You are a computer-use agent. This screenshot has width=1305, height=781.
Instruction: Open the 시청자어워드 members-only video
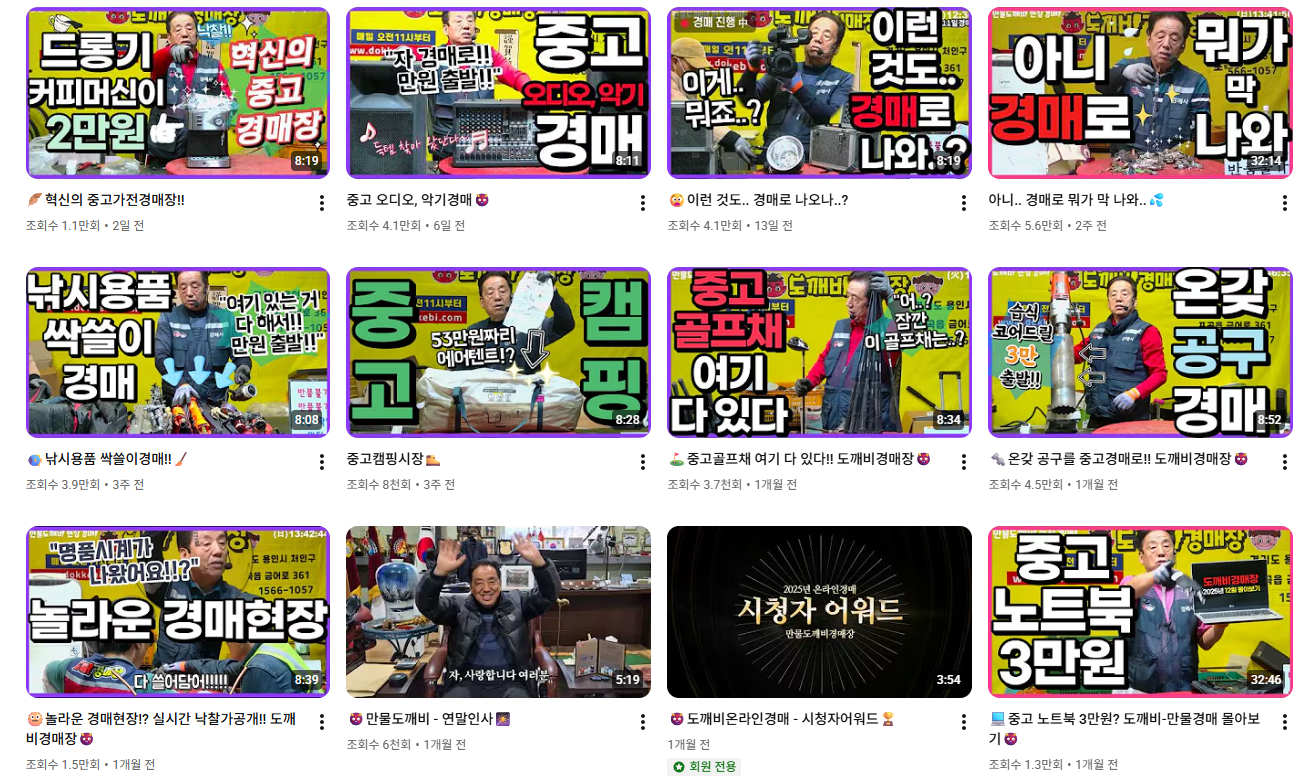(x=819, y=611)
